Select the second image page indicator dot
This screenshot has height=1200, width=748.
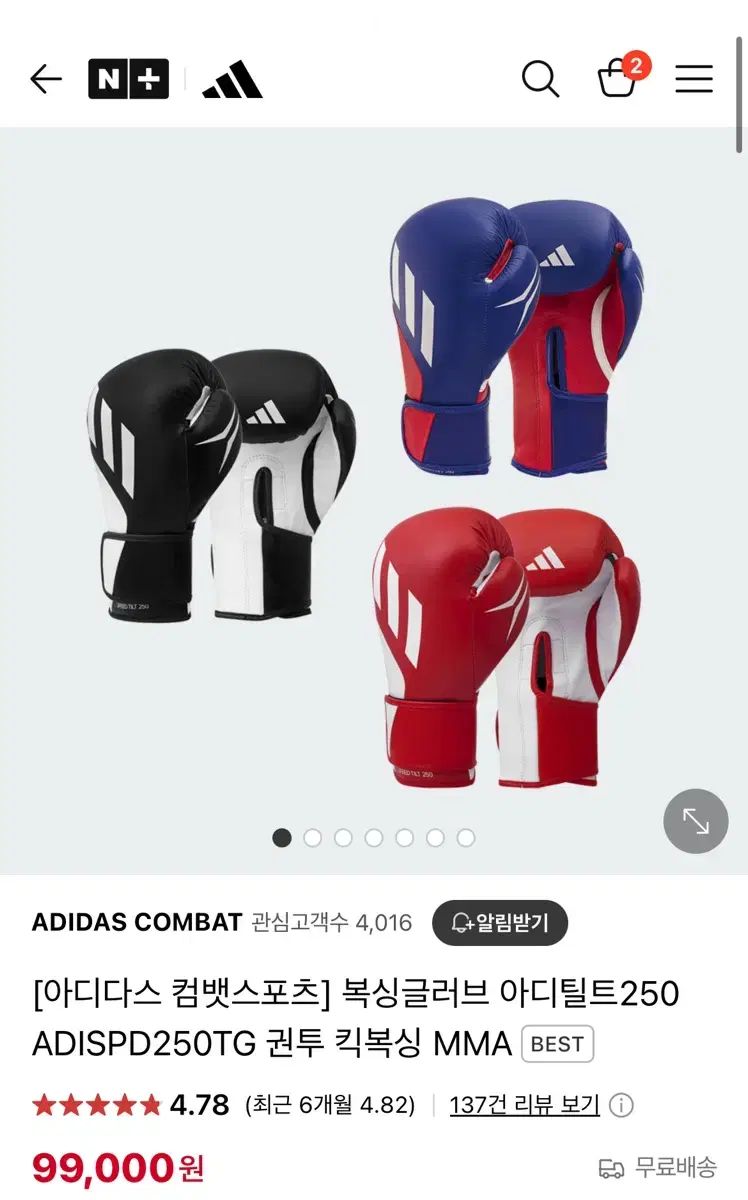313,838
